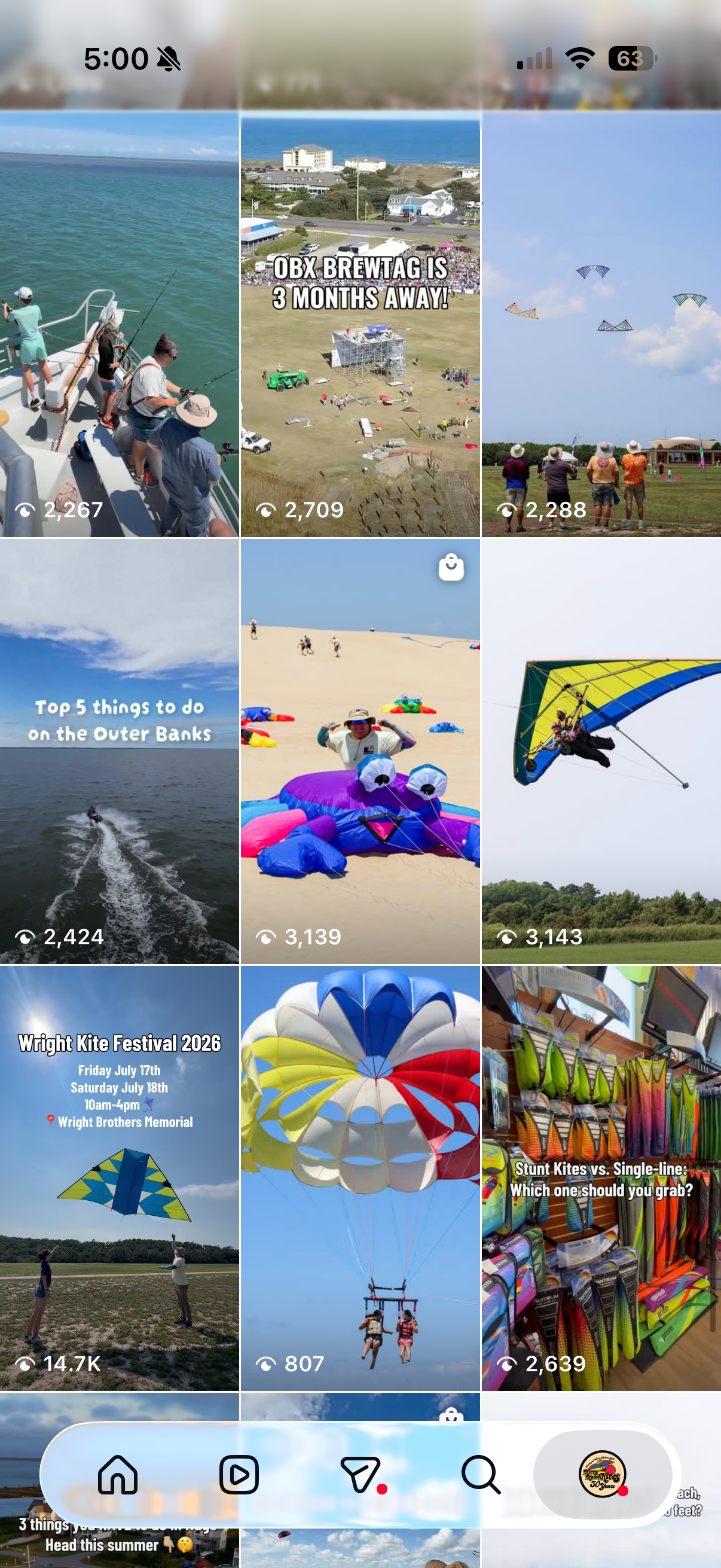
Task: Open the search magnifier tab
Action: (481, 1474)
